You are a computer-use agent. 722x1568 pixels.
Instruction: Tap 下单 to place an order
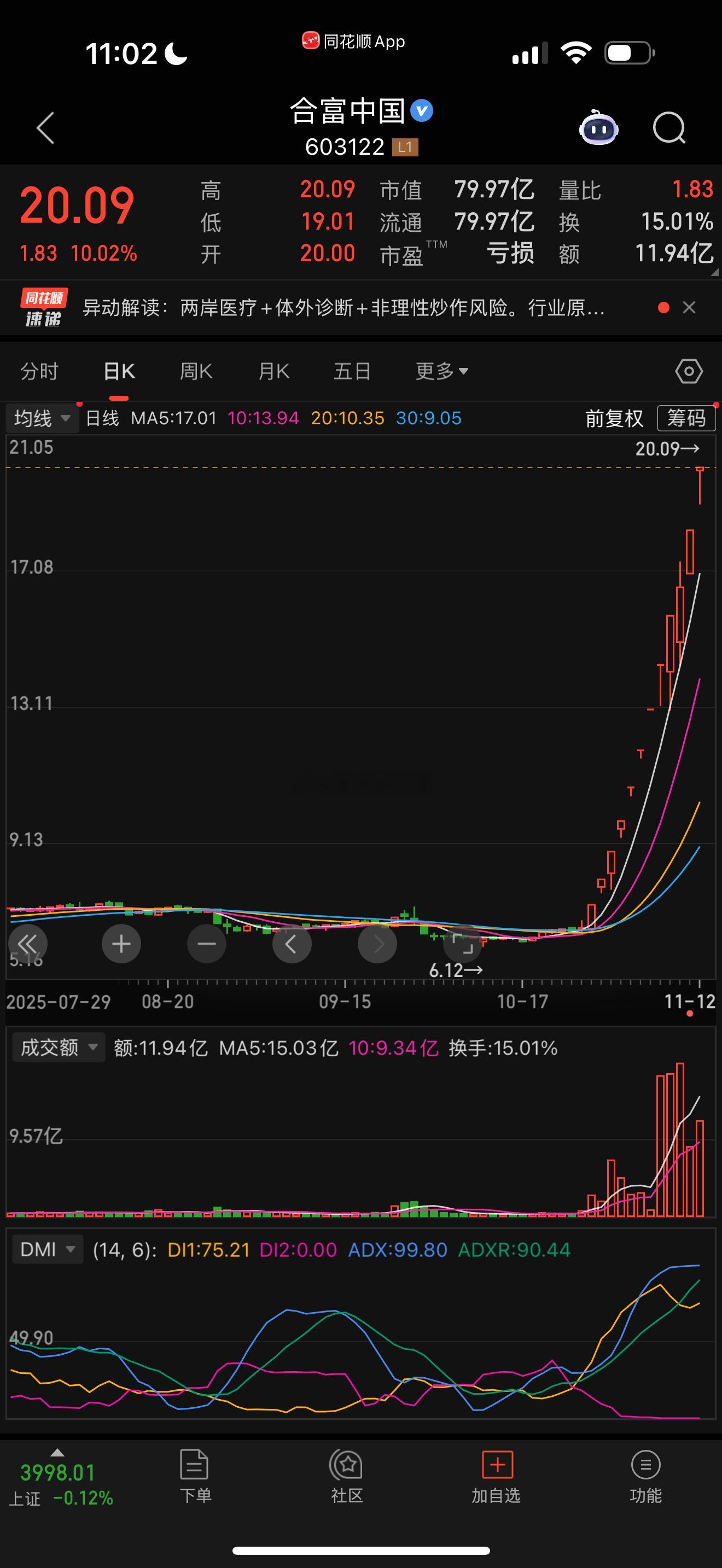(195, 1476)
